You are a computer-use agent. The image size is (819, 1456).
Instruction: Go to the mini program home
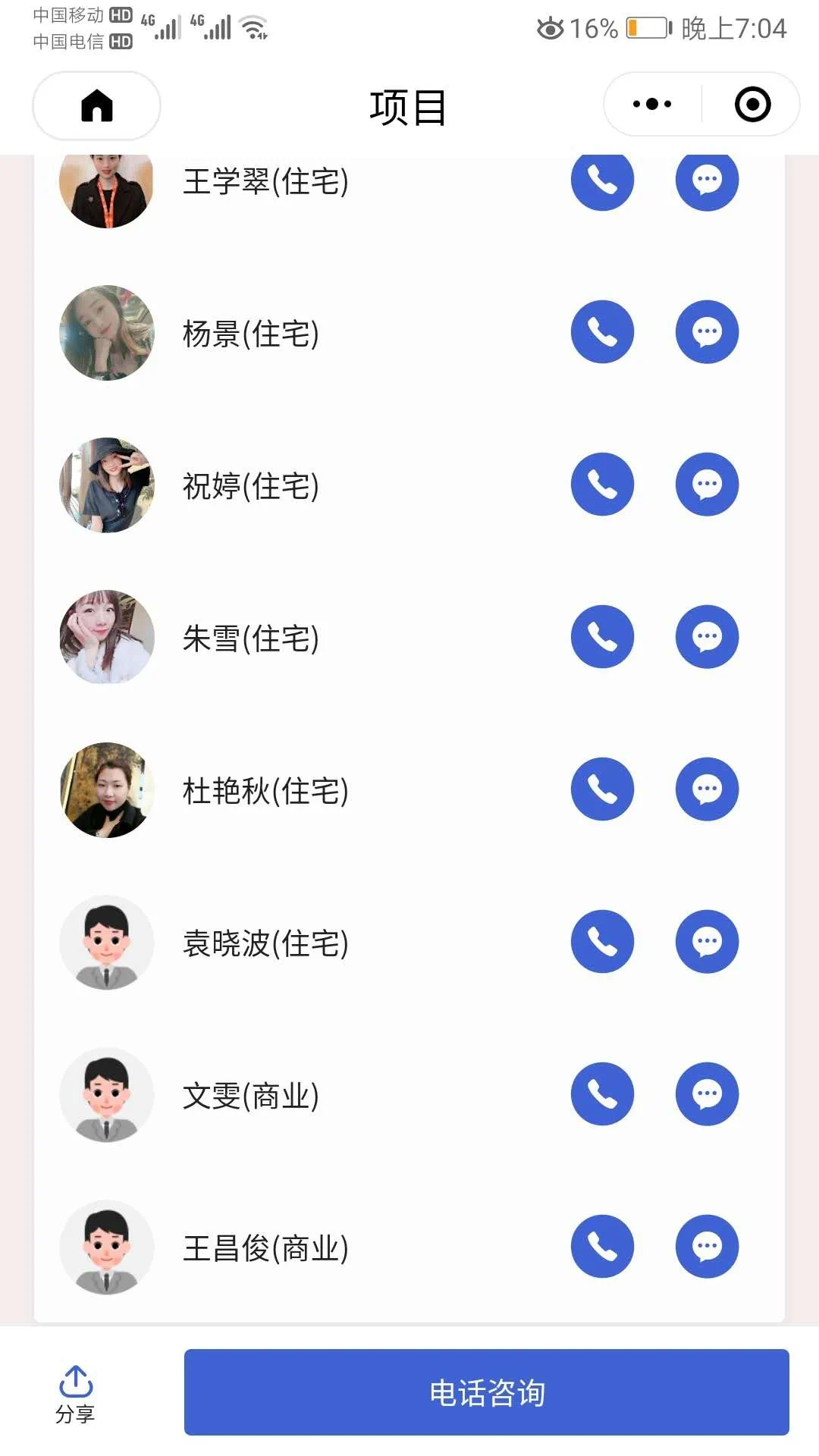(x=96, y=105)
